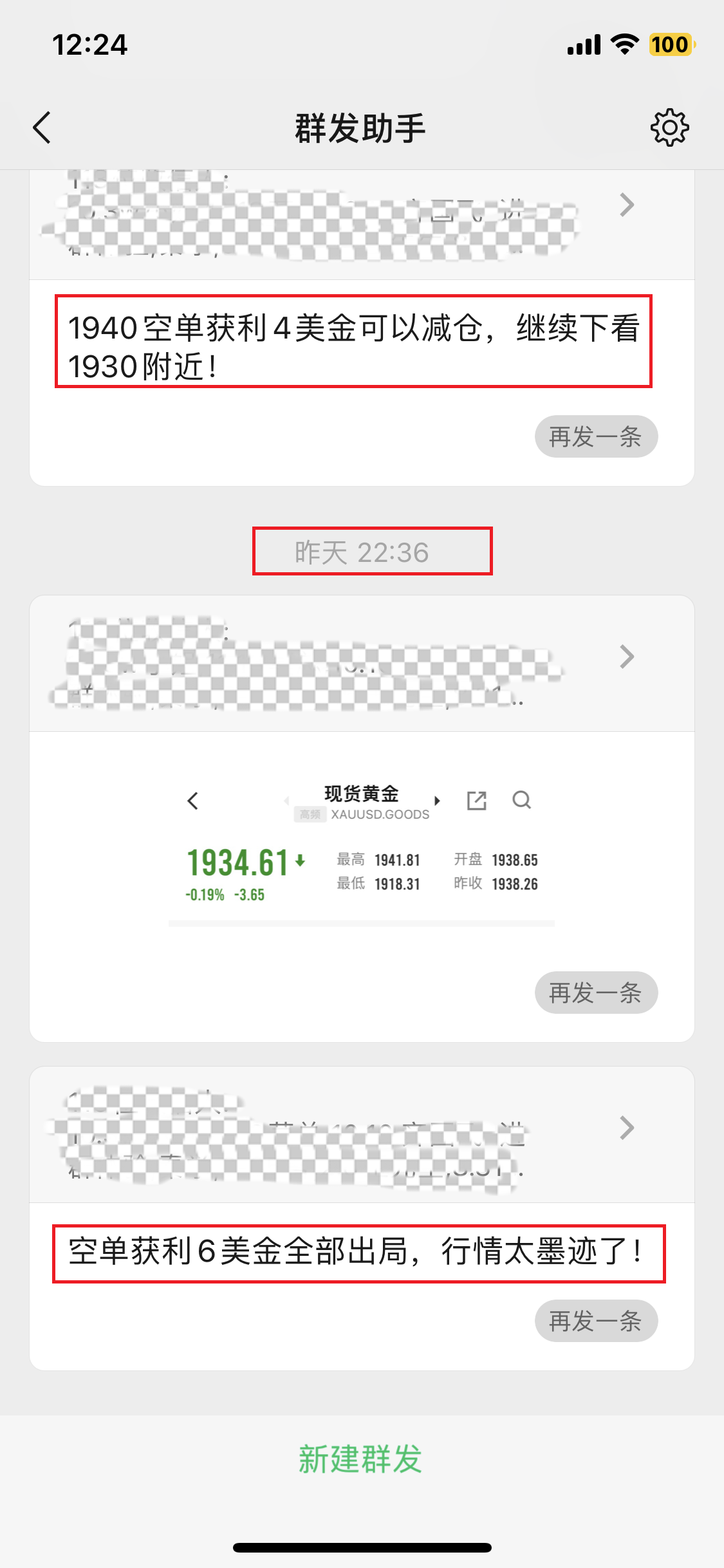This screenshot has height=1568, width=724.
Task: Tap 再发一条 under 空单获利6美金 message
Action: pyautogui.click(x=596, y=1321)
